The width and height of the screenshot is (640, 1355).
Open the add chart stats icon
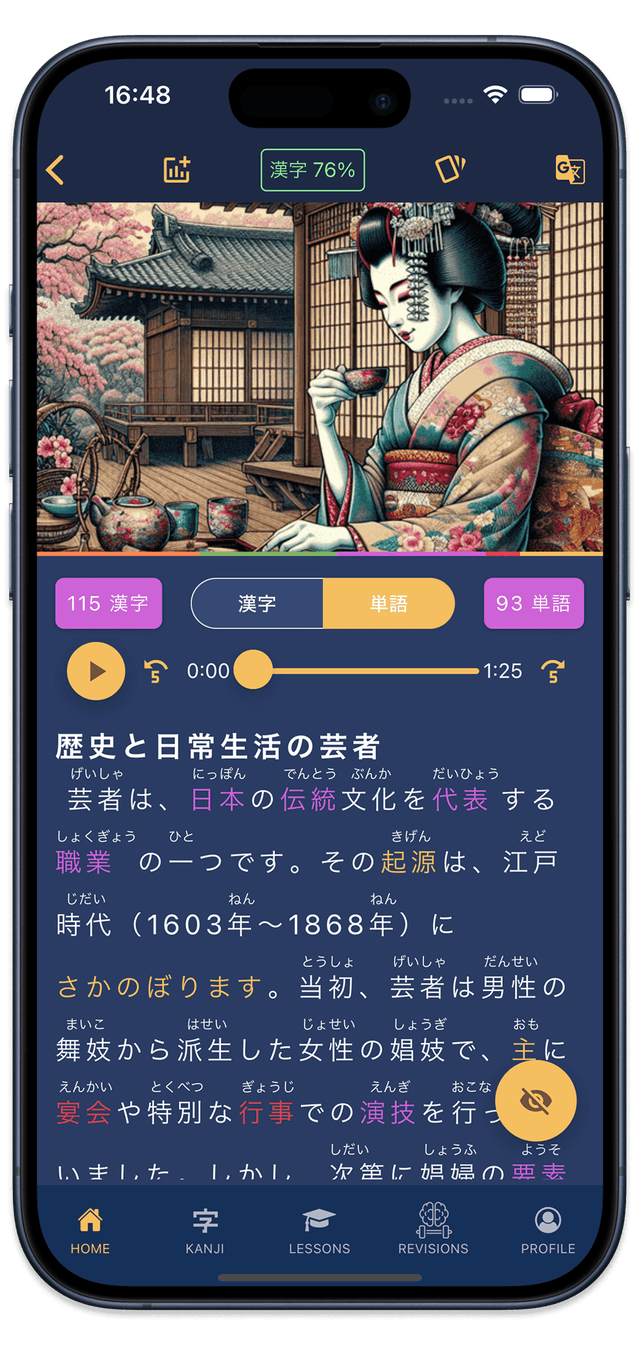177,170
